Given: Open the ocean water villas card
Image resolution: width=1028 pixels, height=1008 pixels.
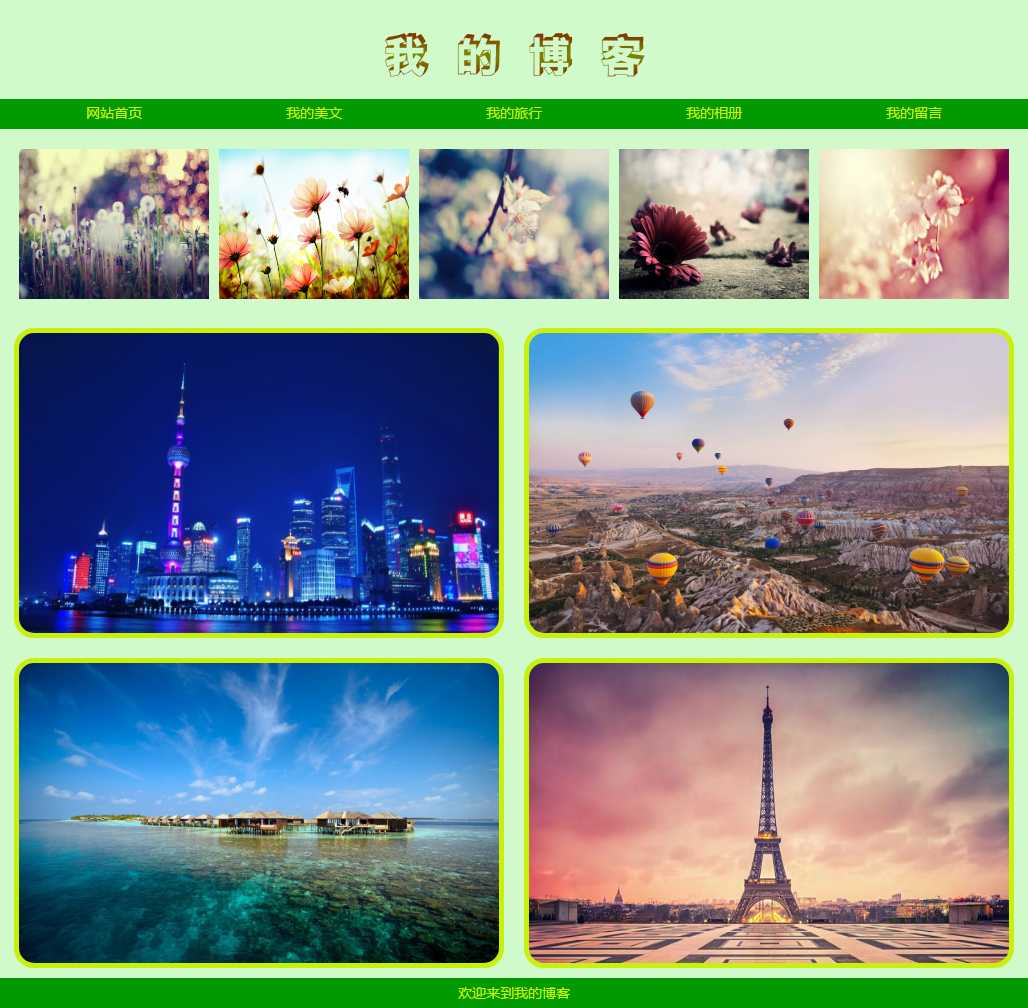Looking at the screenshot, I should [x=259, y=813].
